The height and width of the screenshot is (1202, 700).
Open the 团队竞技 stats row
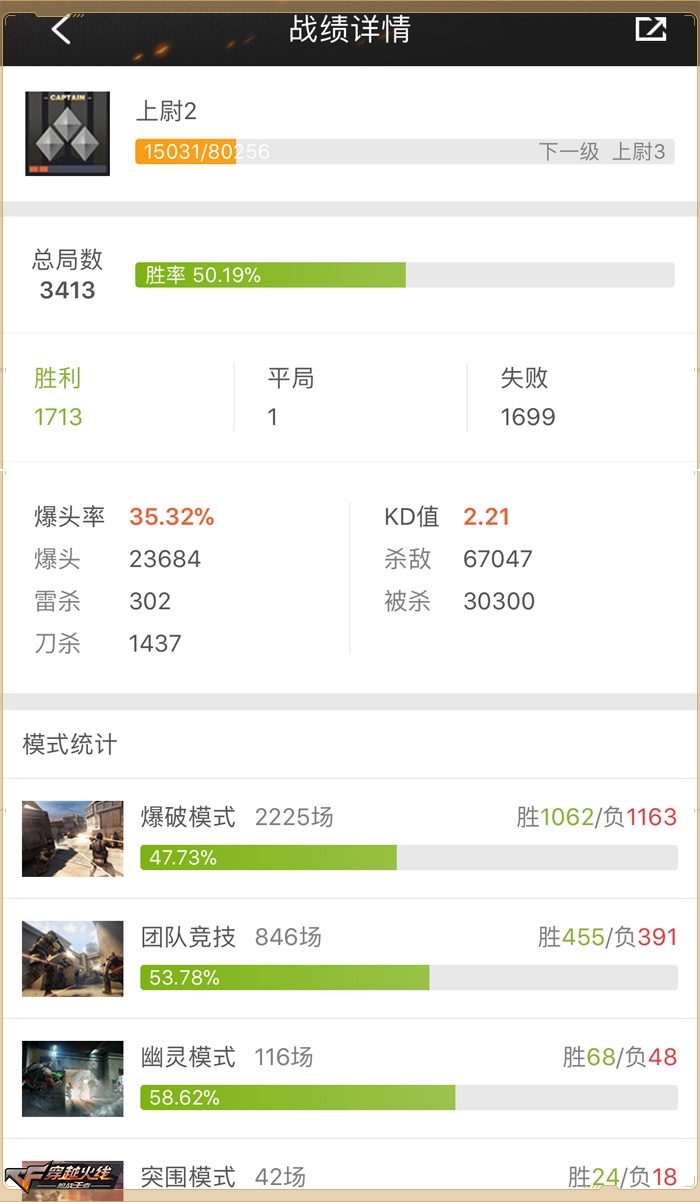coord(350,958)
